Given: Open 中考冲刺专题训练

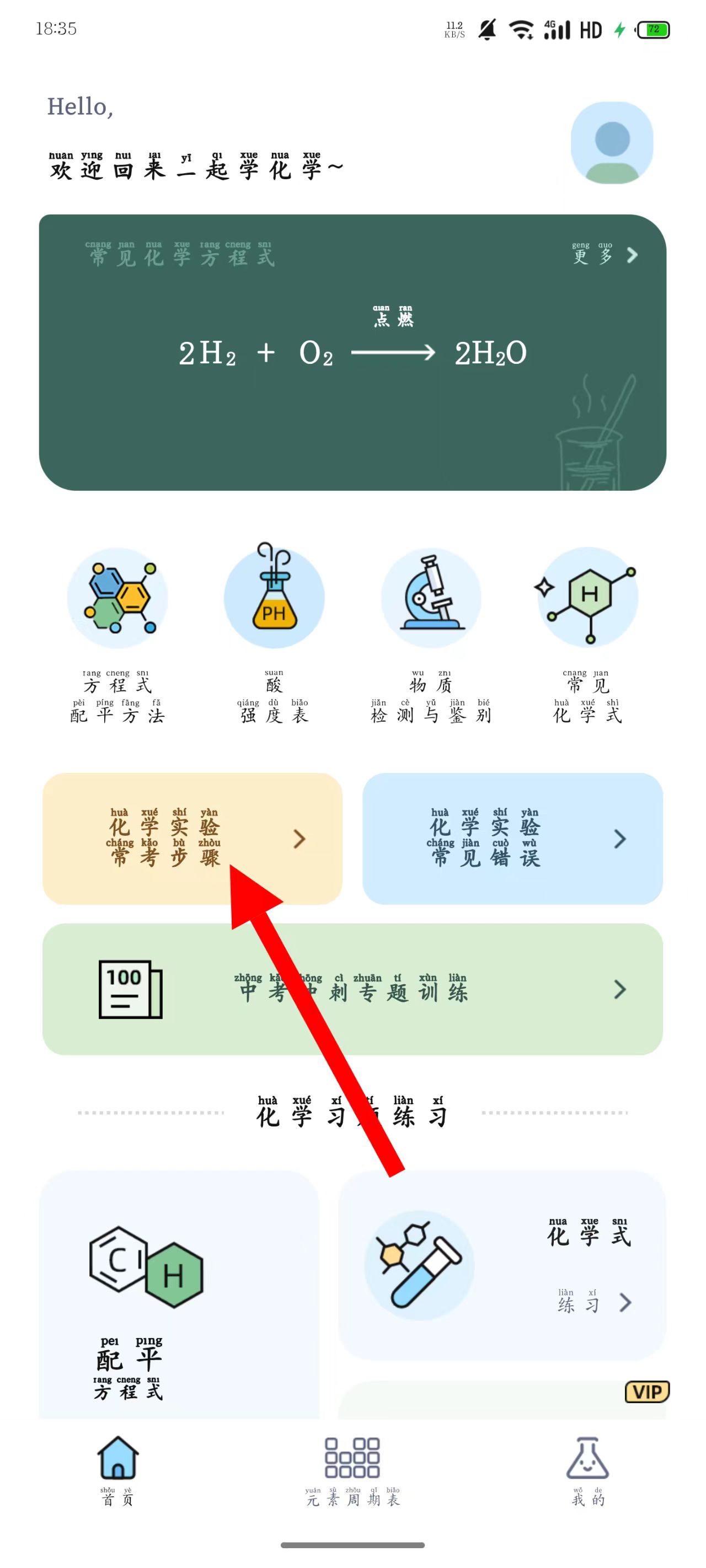Looking at the screenshot, I should pyautogui.click(x=352, y=989).
